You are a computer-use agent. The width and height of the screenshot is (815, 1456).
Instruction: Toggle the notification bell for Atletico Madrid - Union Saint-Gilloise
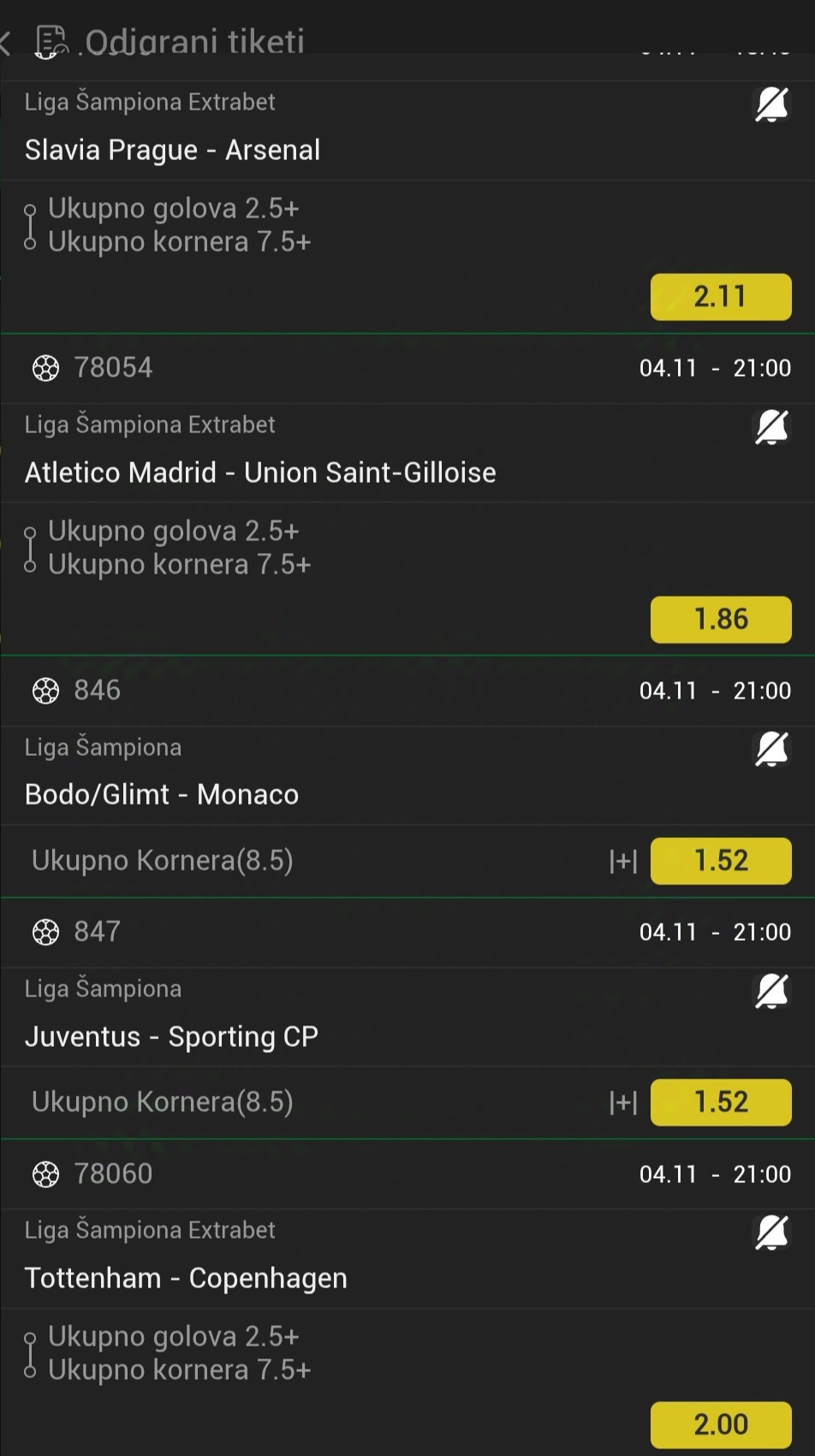[771, 427]
